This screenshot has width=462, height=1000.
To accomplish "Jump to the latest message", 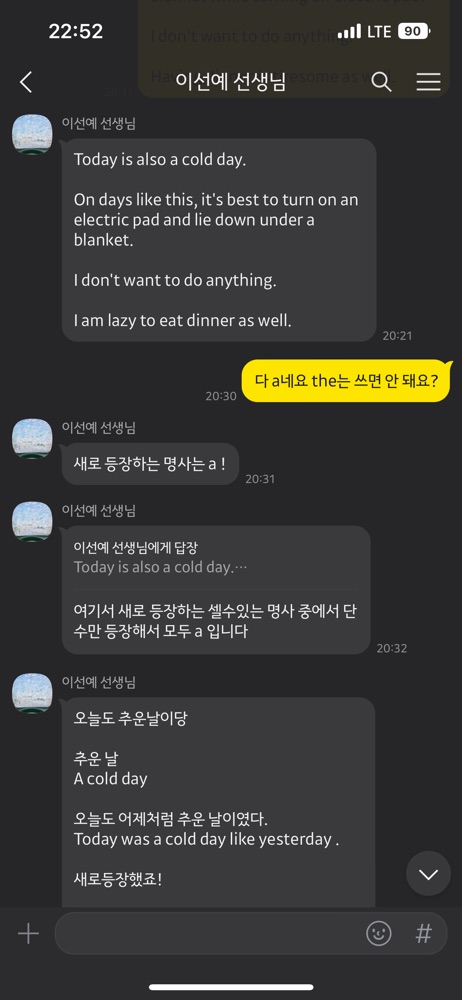I will pos(428,874).
